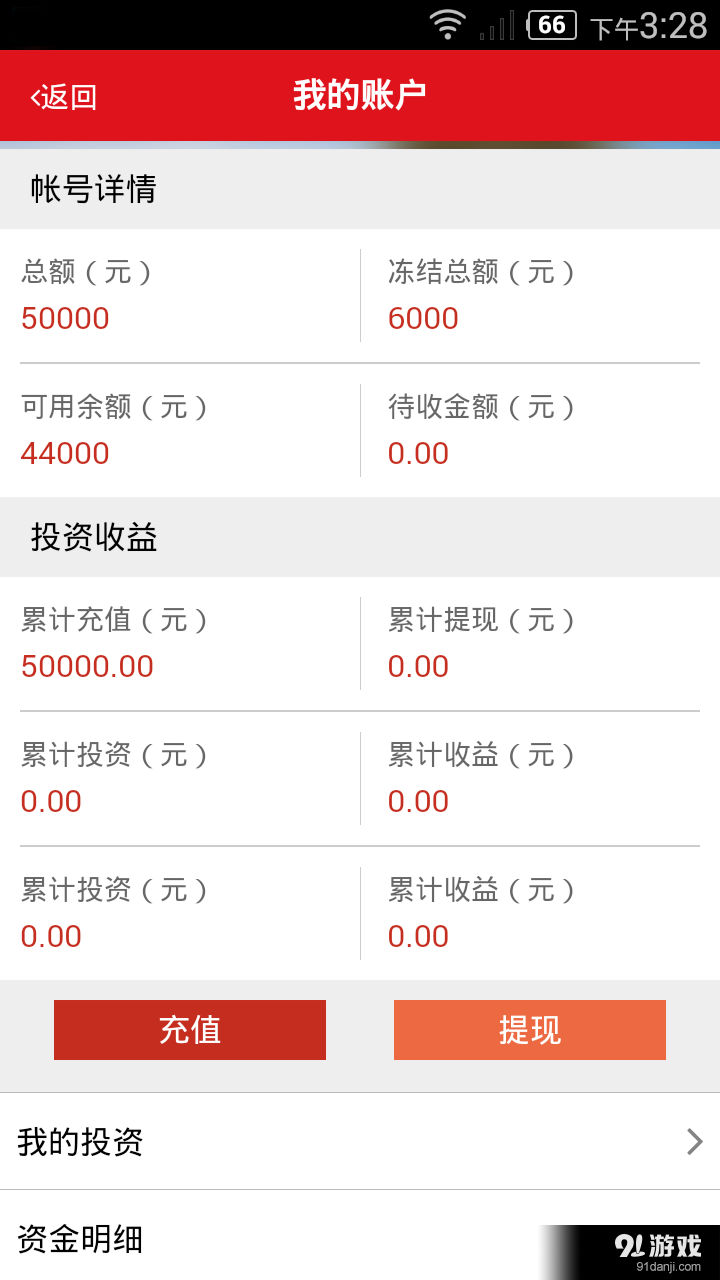720x1280 pixels.
Task: Tap the 冻结总额 value 6000
Action: 421,318
